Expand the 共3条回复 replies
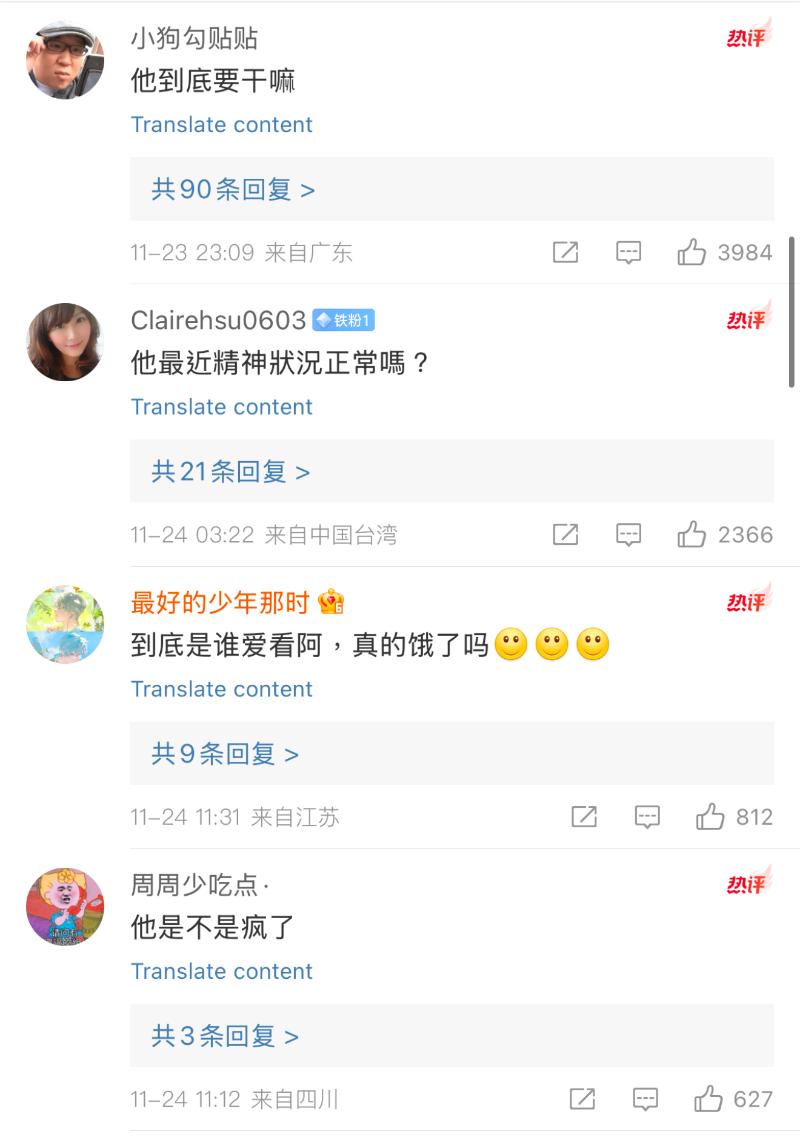 pyautogui.click(x=225, y=1036)
